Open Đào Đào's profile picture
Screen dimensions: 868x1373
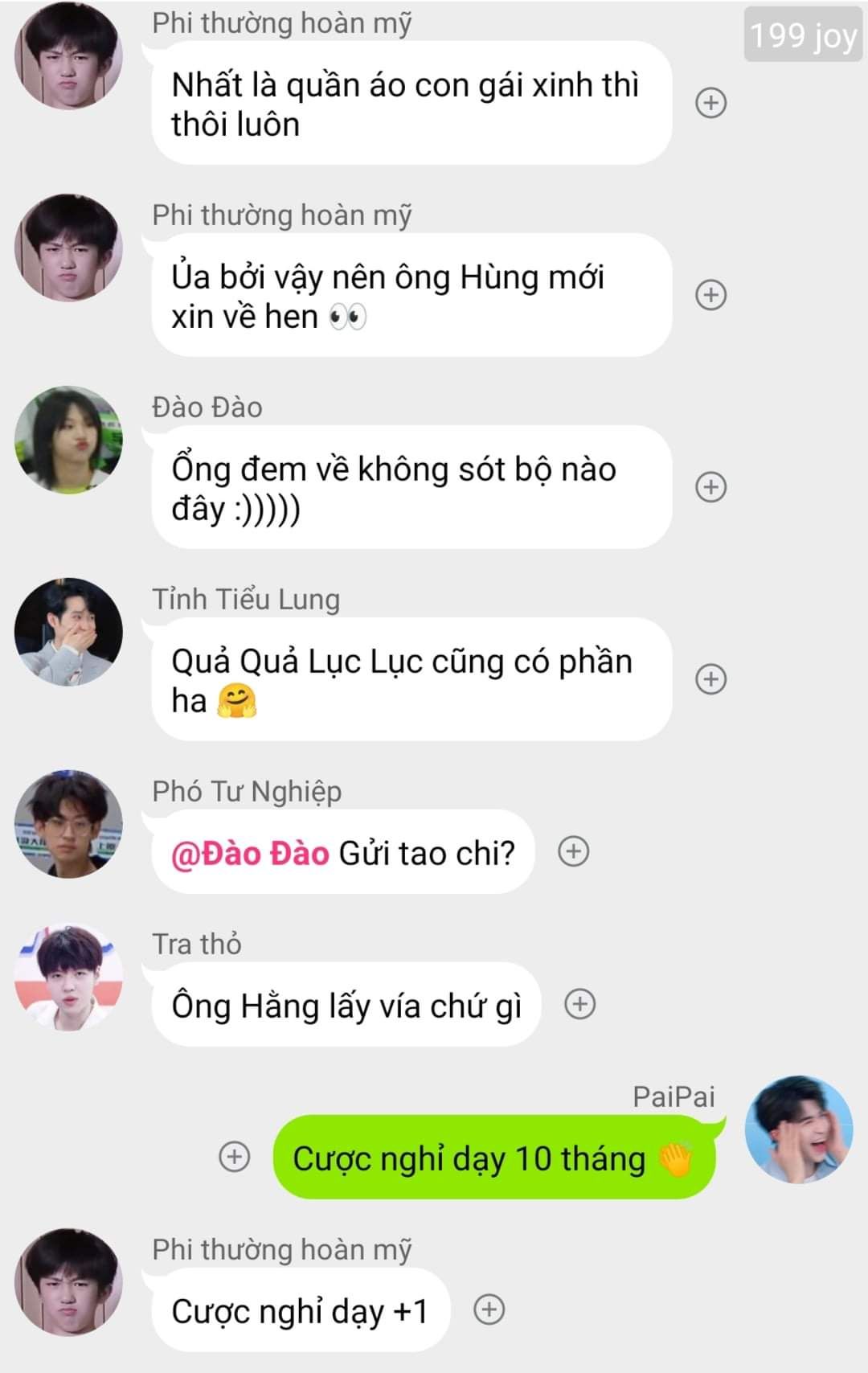(x=69, y=440)
